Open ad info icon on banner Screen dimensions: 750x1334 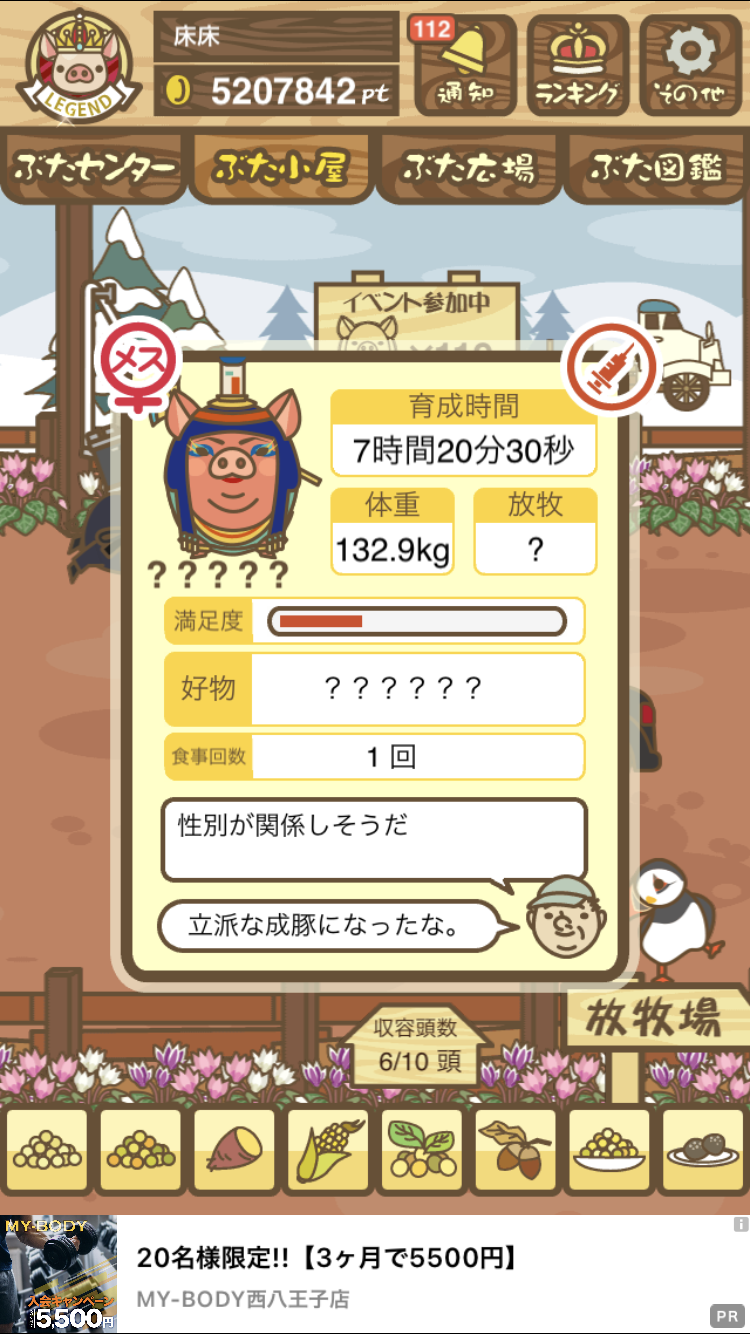(x=740, y=1224)
